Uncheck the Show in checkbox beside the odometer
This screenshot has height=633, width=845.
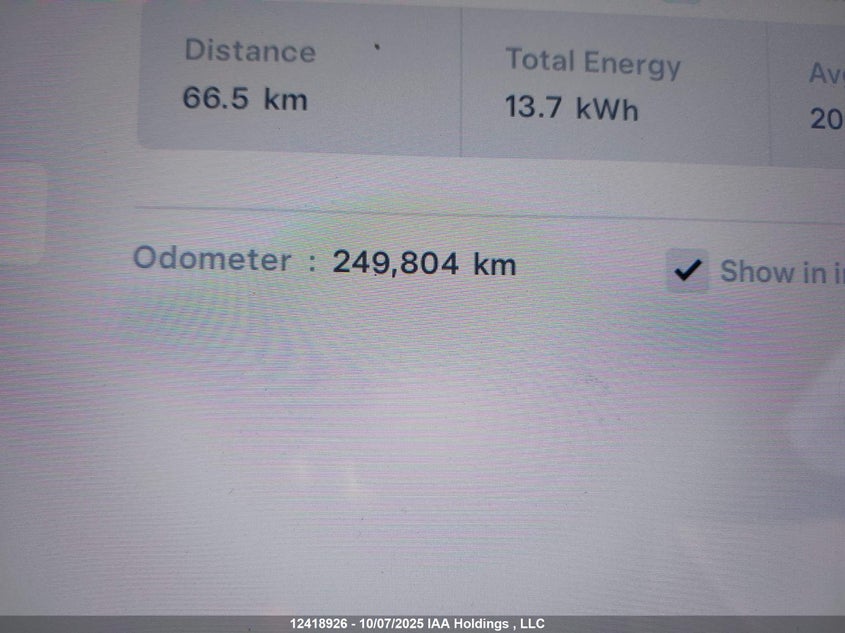pos(687,271)
